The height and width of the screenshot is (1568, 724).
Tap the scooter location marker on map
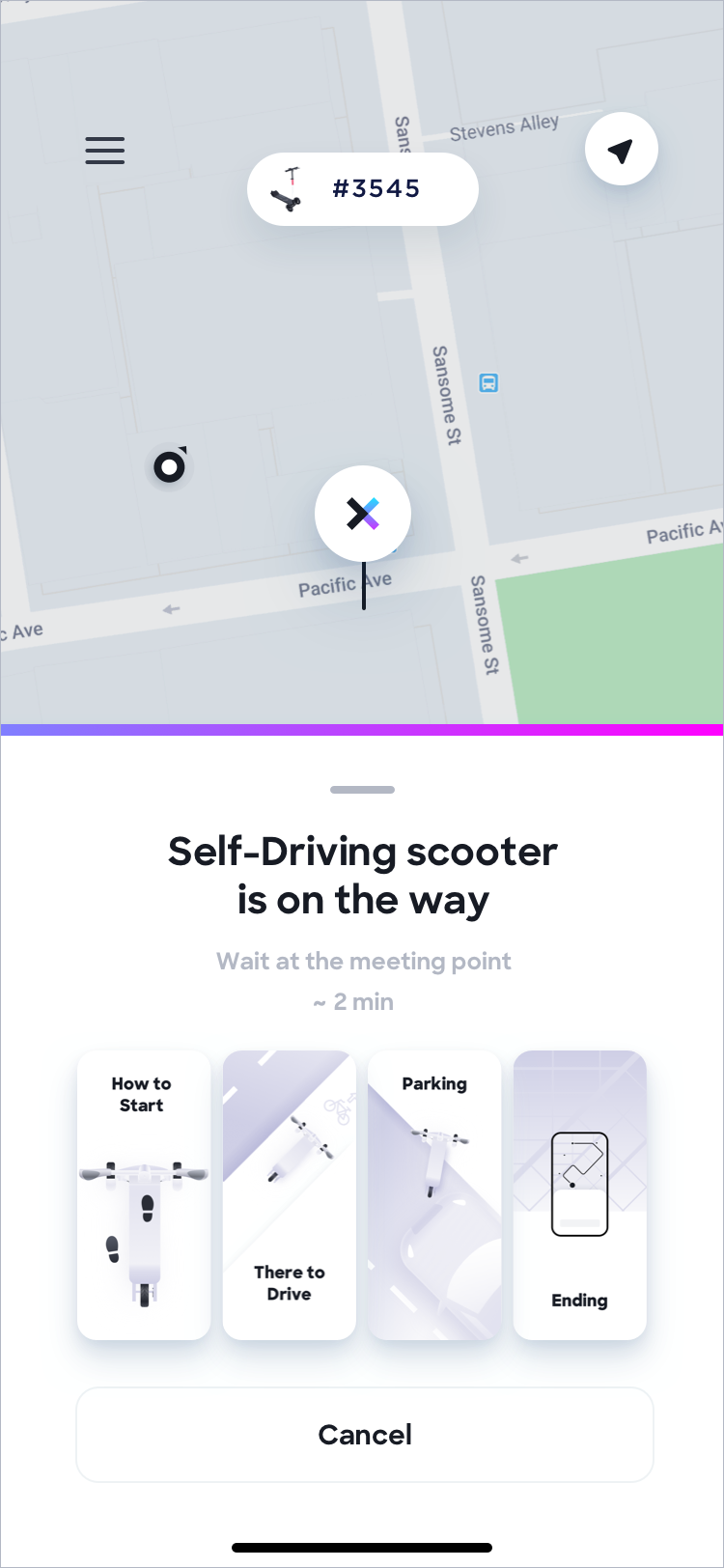pos(170,468)
